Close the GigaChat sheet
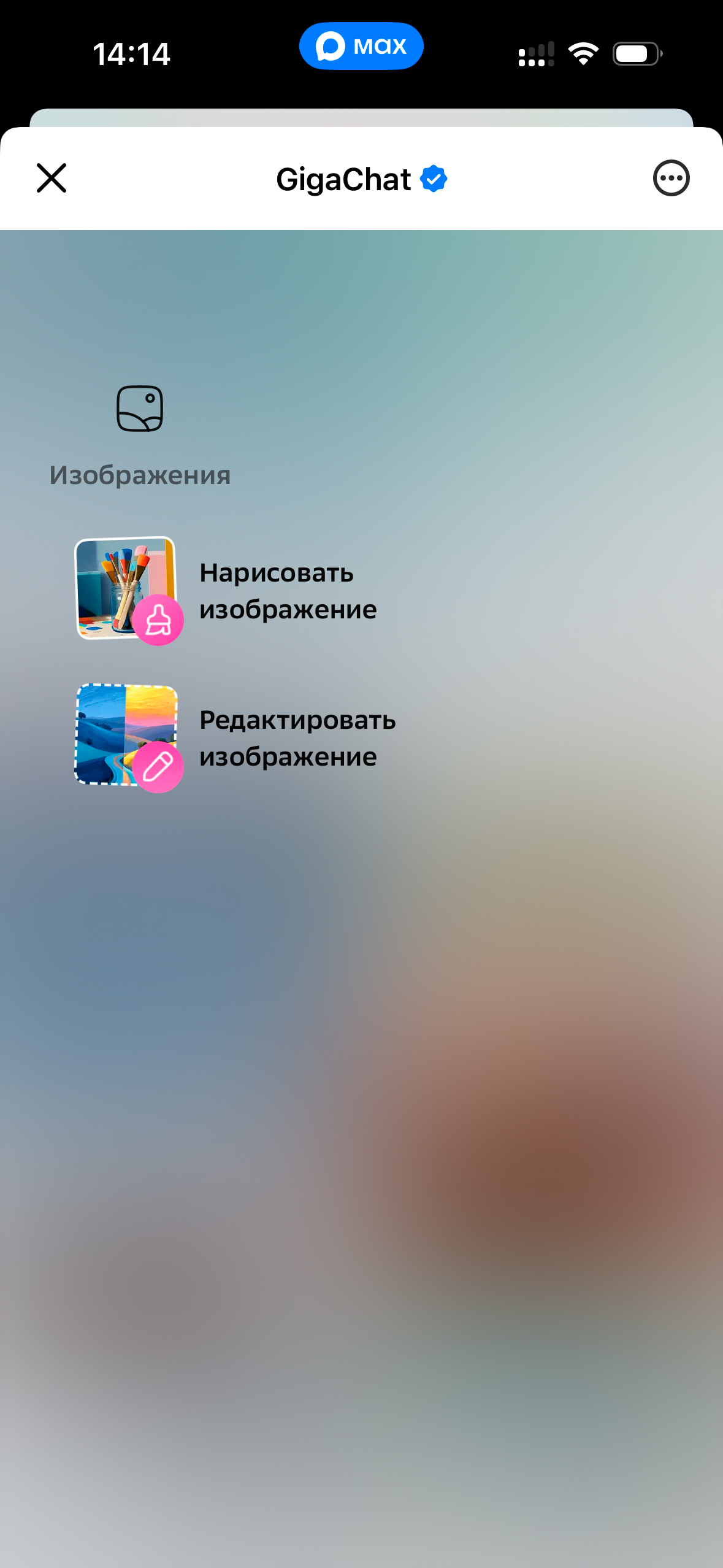Screen dimensions: 723x1568 52,178
